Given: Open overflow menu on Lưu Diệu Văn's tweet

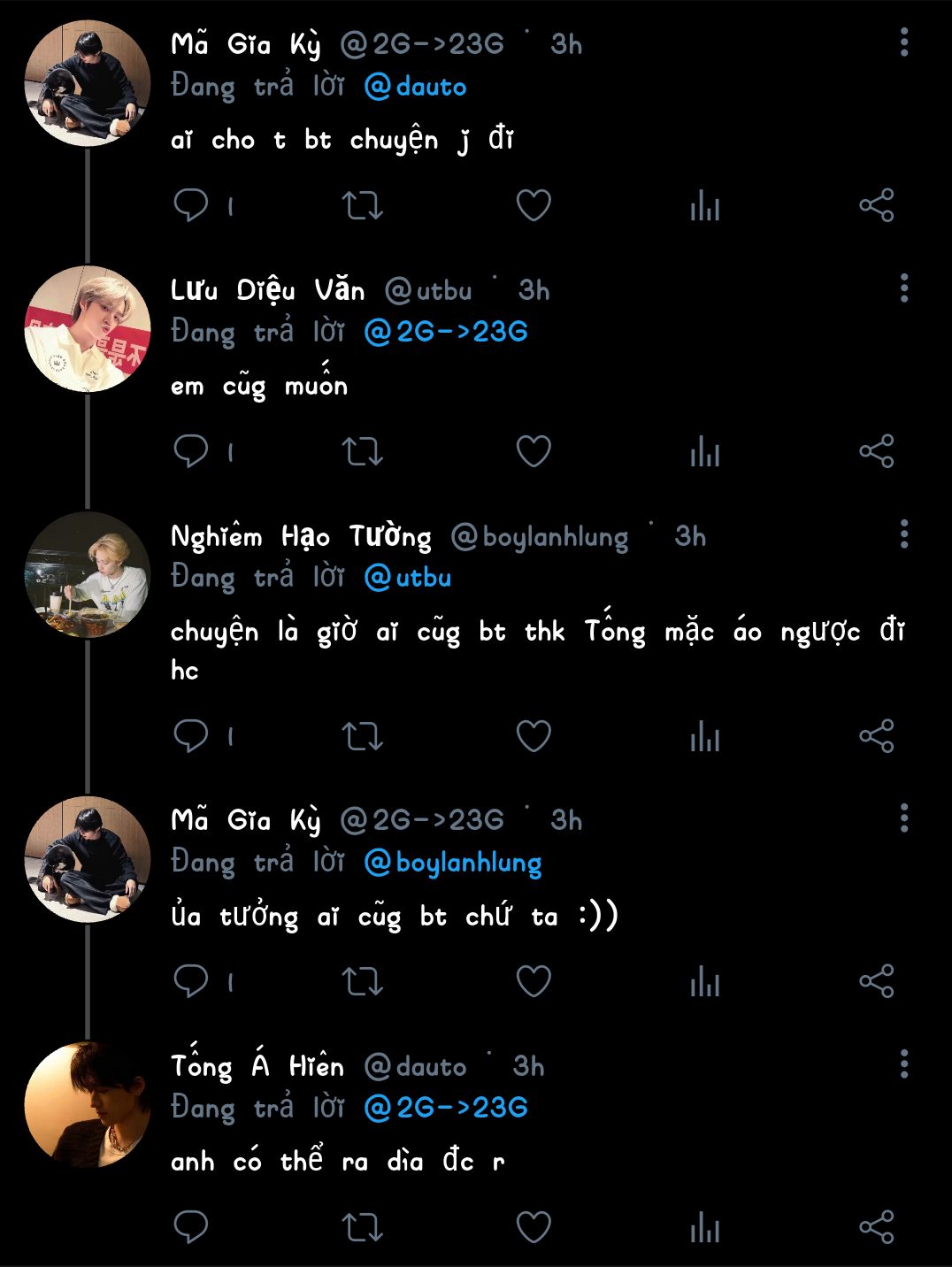Looking at the screenshot, I should (903, 288).
